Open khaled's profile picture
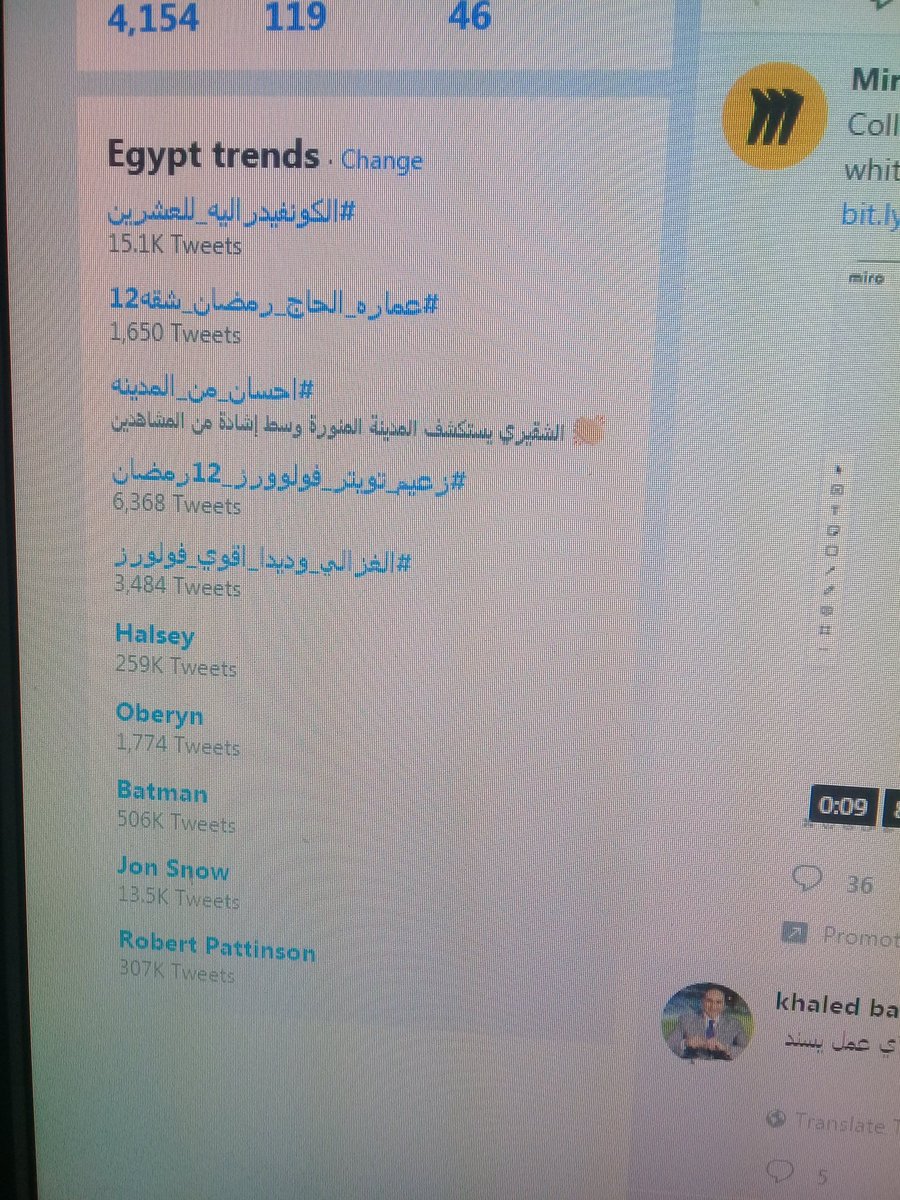Screen dimensions: 900x1200 (x=708, y=1021)
